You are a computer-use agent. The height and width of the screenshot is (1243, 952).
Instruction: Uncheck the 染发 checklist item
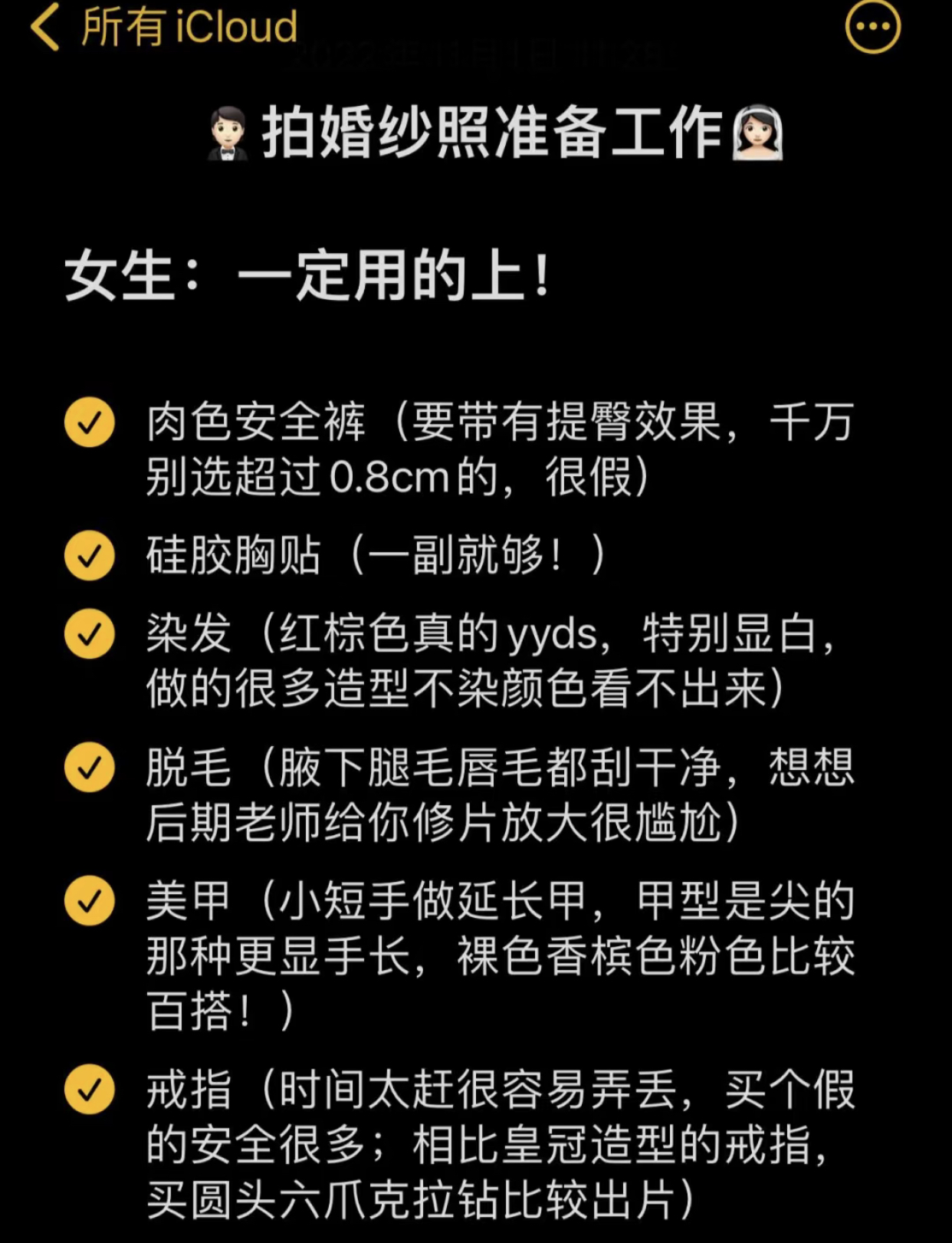[x=90, y=634]
